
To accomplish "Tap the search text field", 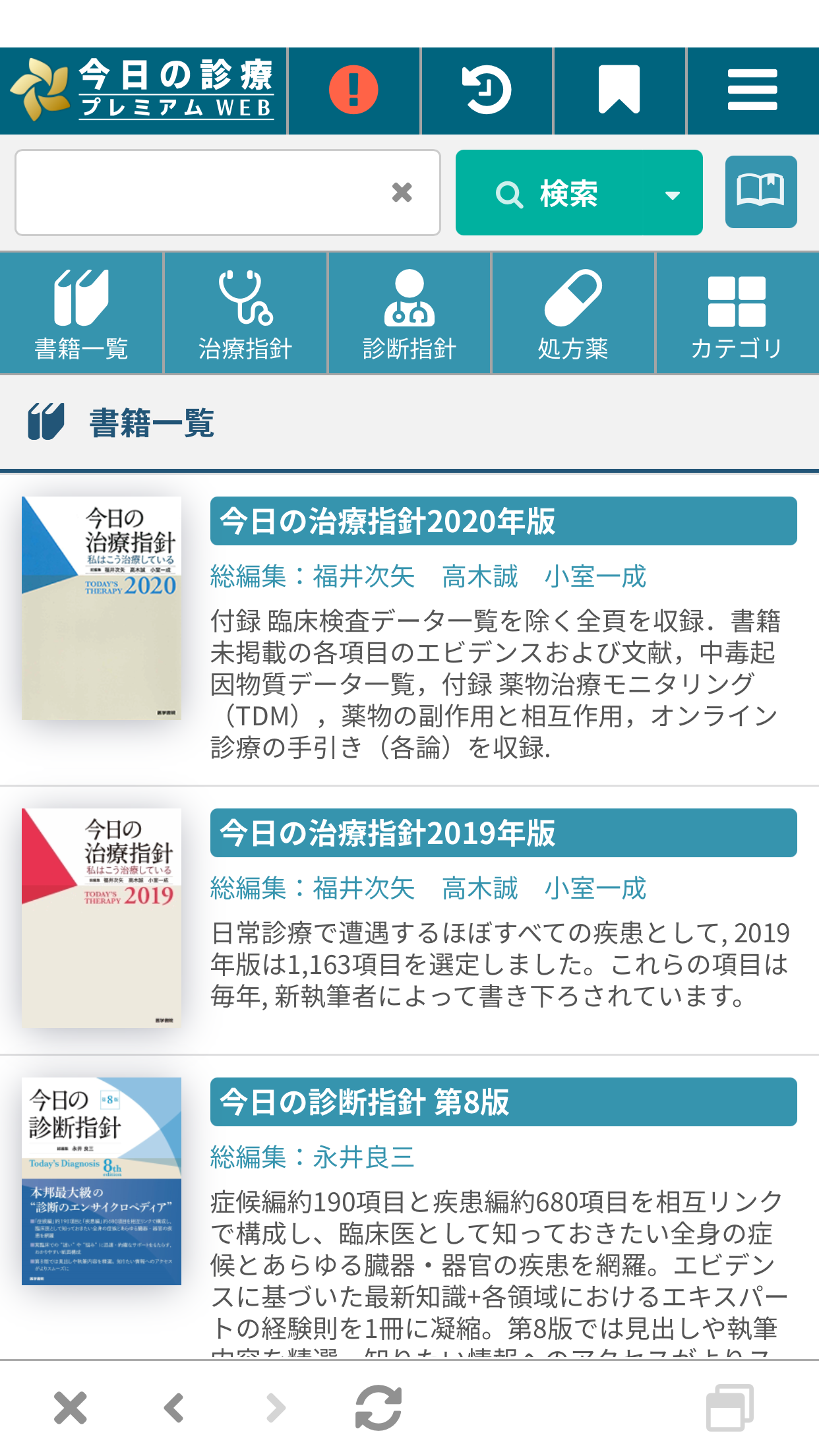I will [x=198, y=193].
